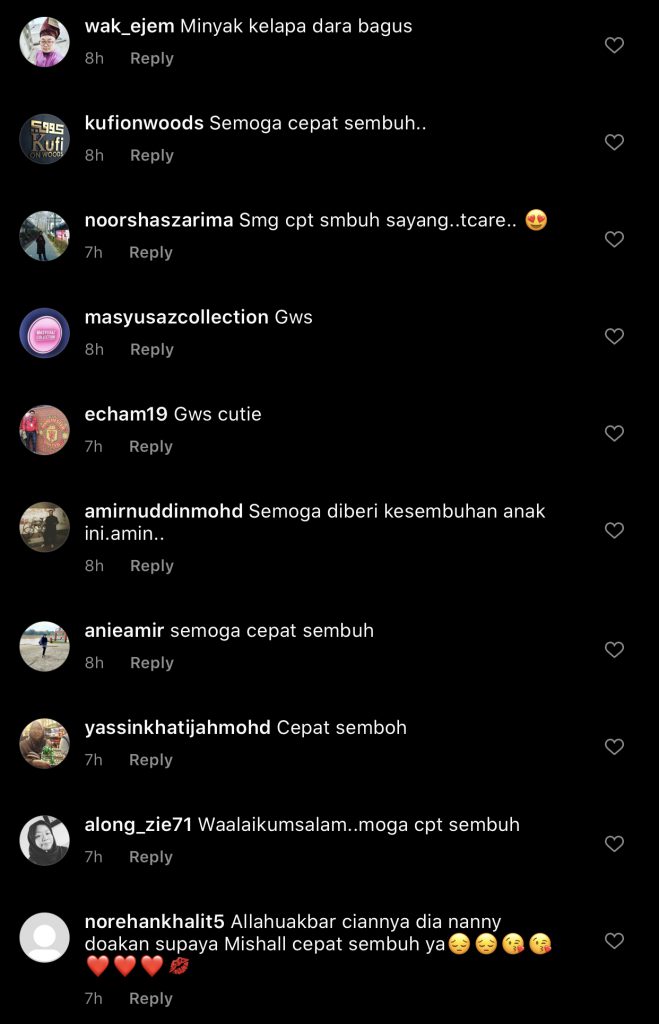Viewport: 659px width, 1024px height.
Task: Like norehankhalit5's comment
Action: [x=614, y=941]
